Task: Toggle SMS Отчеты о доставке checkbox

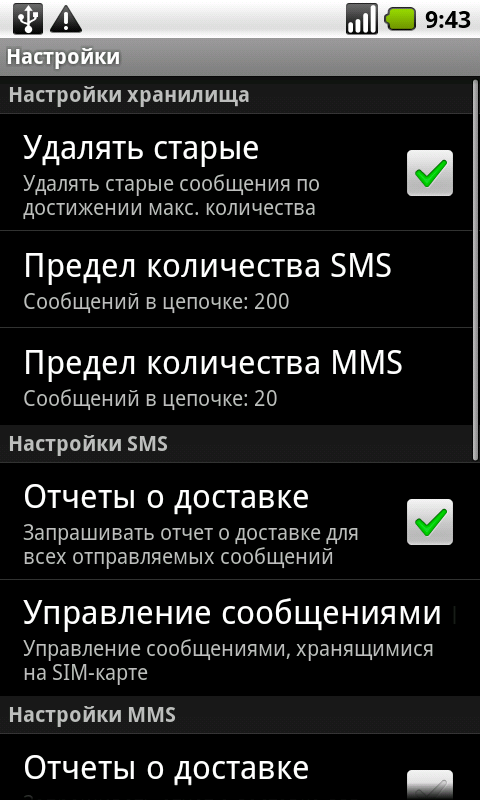Action: [x=430, y=521]
